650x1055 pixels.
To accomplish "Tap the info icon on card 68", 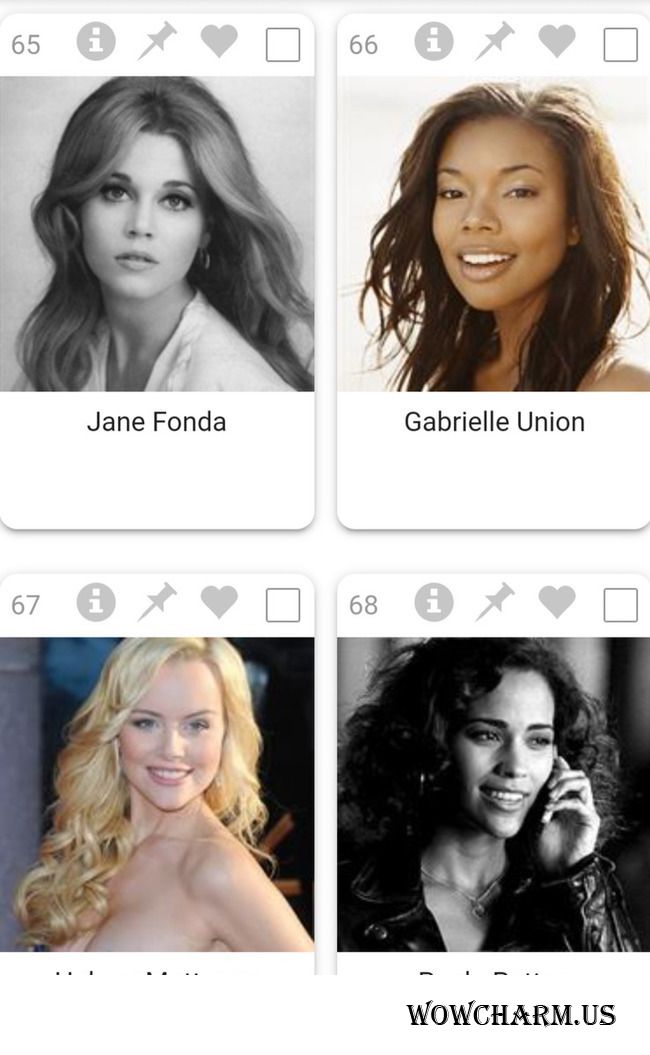I will coord(434,603).
